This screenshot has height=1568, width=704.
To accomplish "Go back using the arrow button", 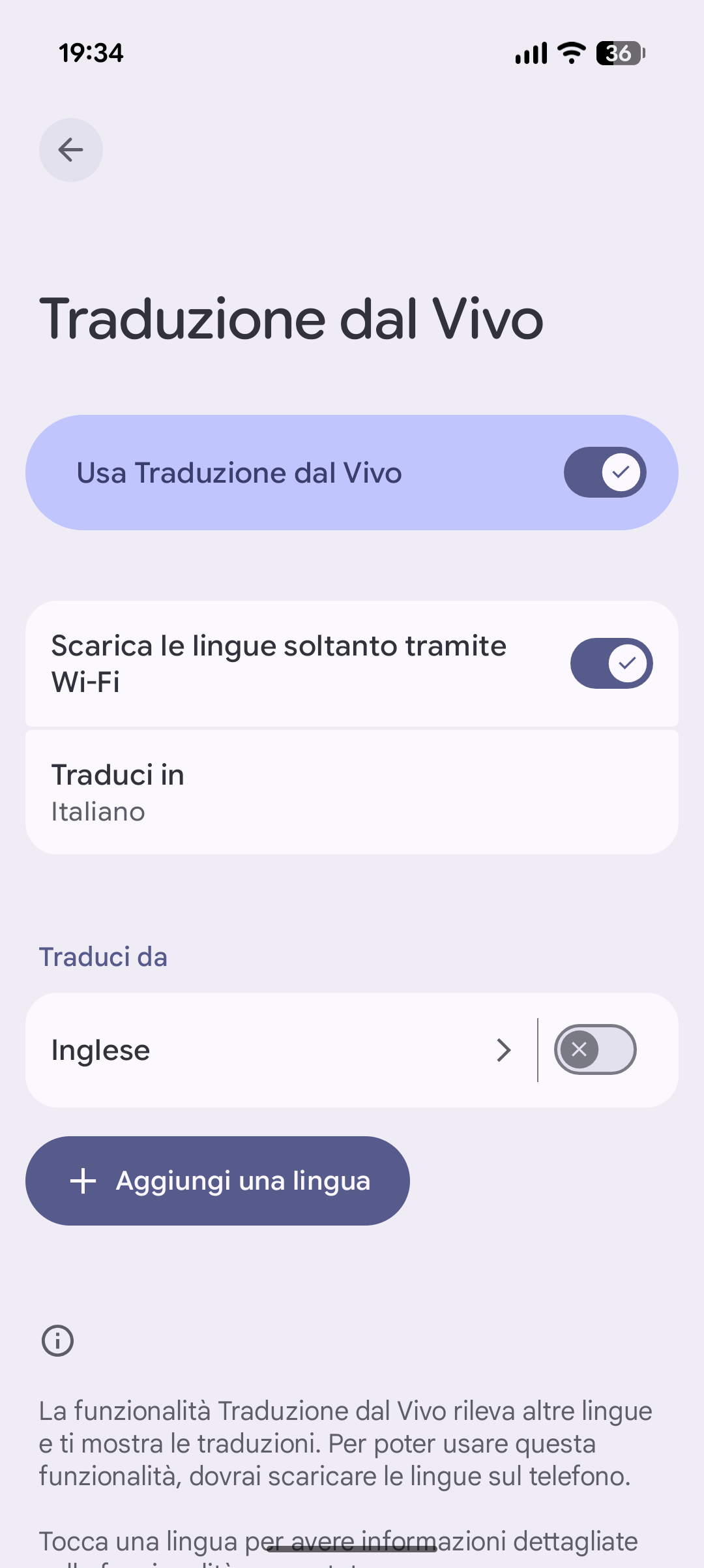I will pos(70,150).
